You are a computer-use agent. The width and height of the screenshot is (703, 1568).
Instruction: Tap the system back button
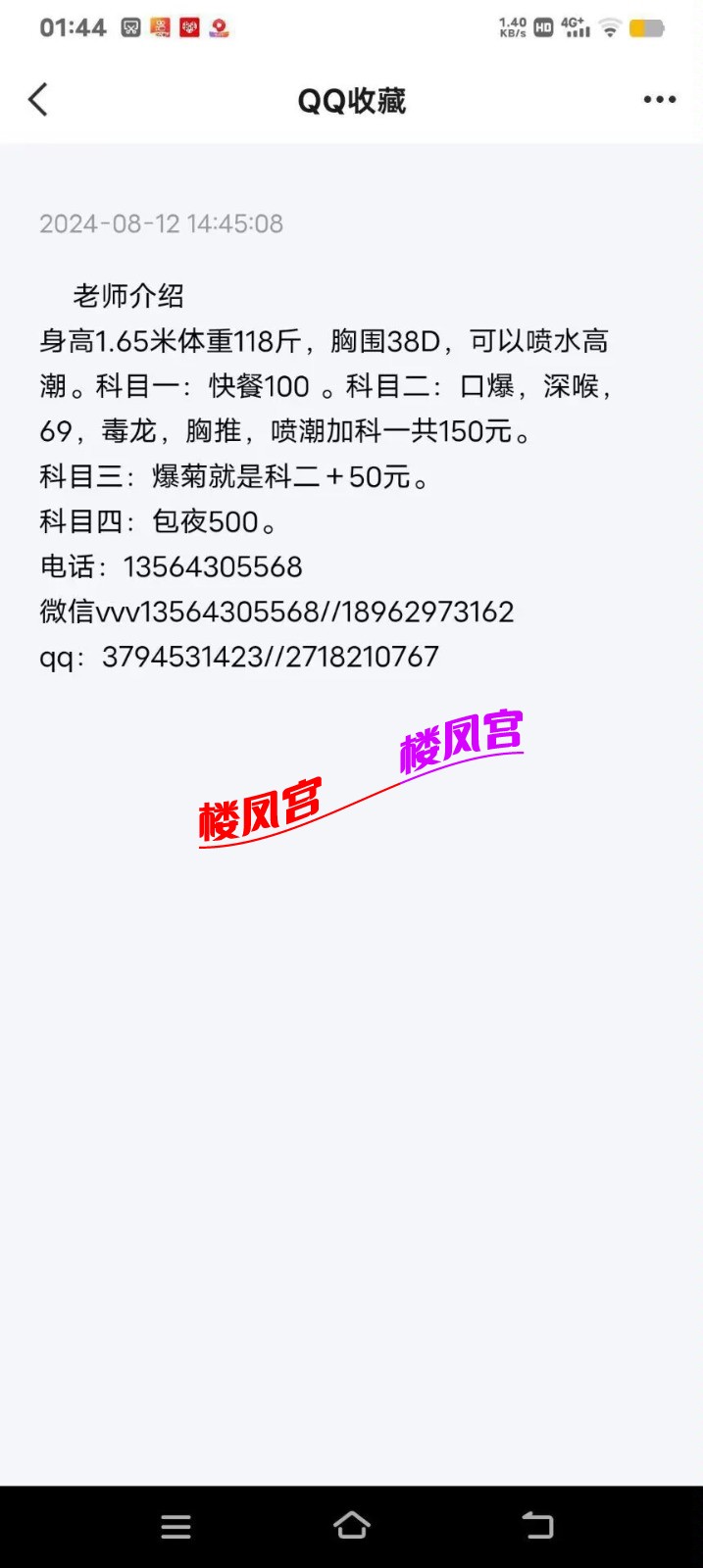pyautogui.click(x=537, y=1526)
